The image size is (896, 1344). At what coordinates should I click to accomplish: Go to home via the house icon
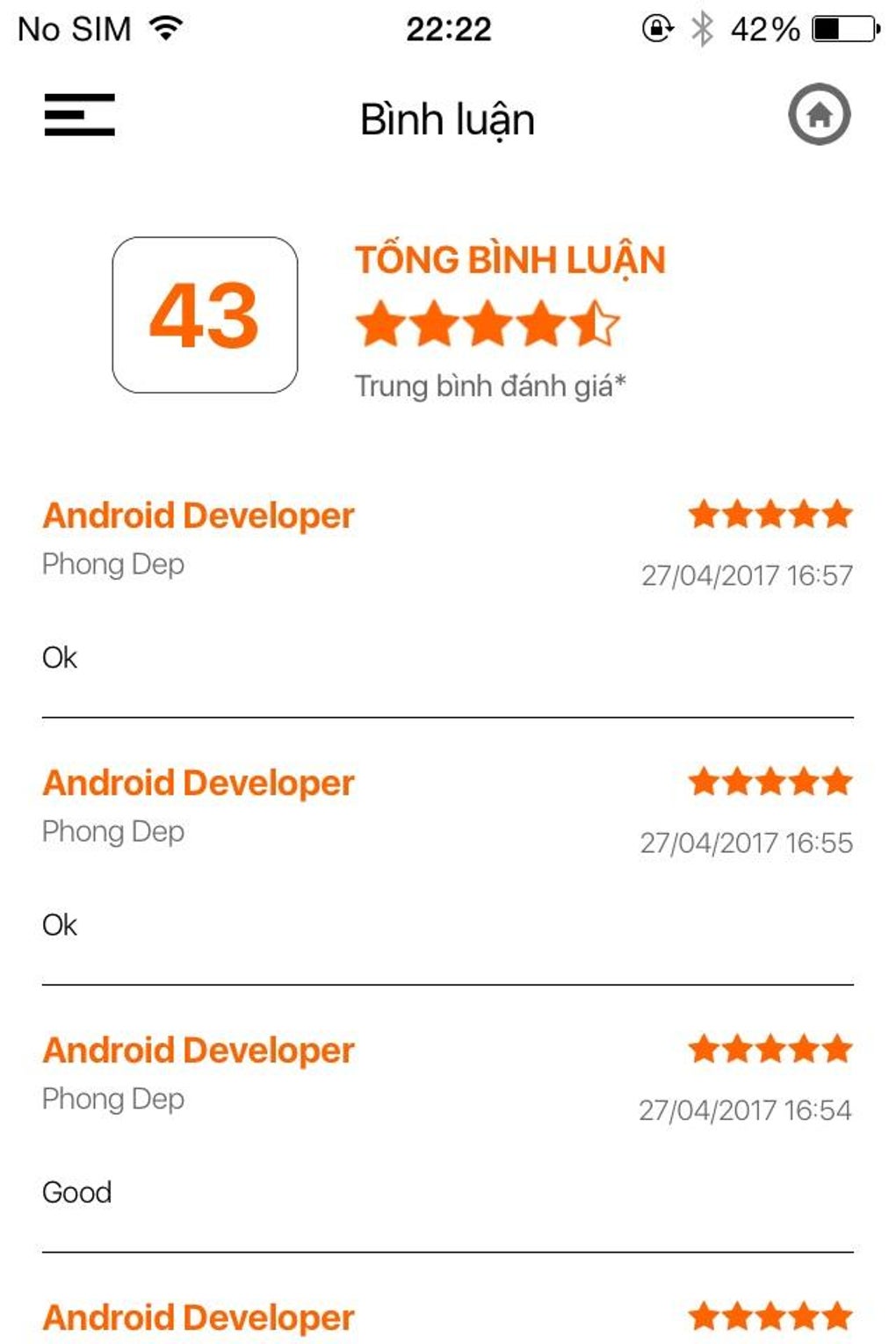819,114
